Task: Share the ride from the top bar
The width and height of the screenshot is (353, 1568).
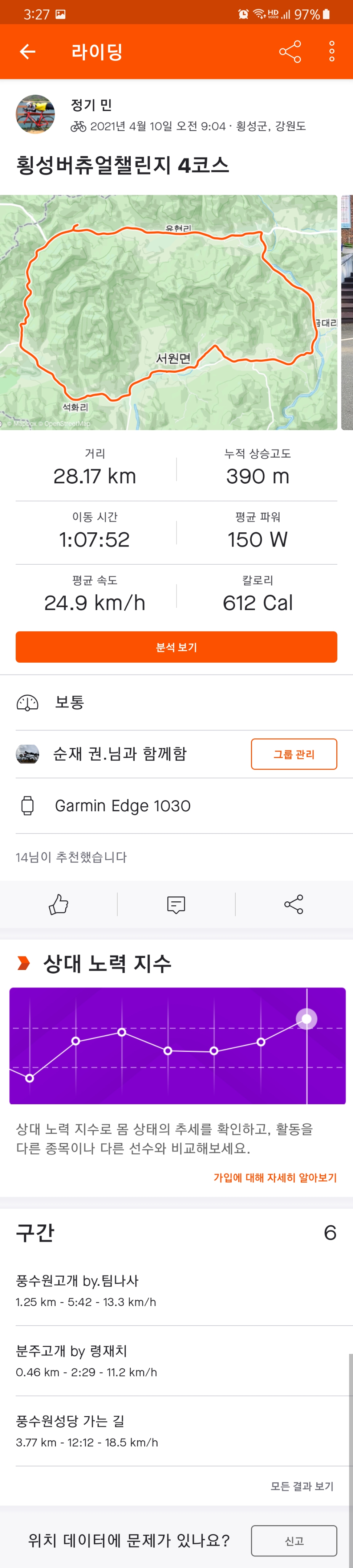Action: pyautogui.click(x=289, y=52)
